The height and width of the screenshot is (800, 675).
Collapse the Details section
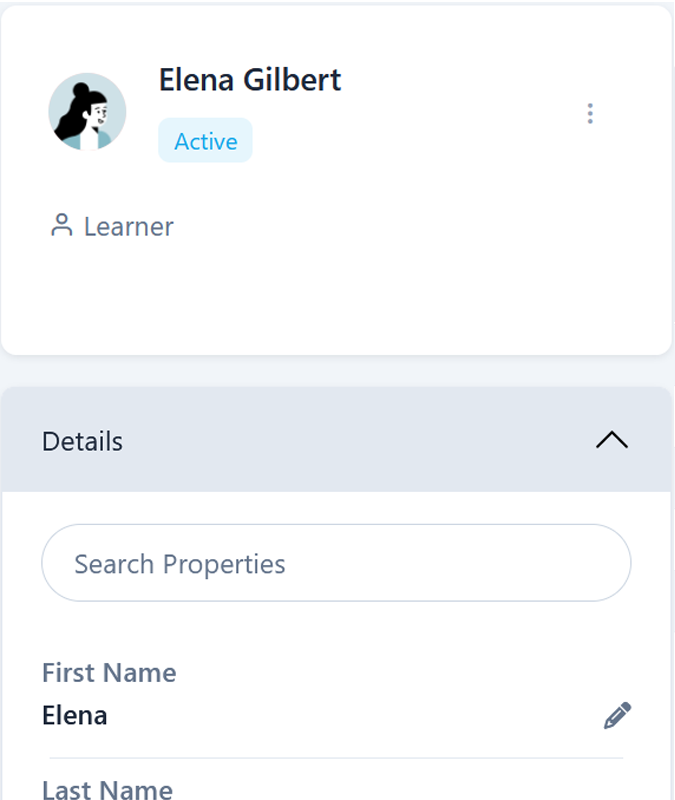pos(611,440)
